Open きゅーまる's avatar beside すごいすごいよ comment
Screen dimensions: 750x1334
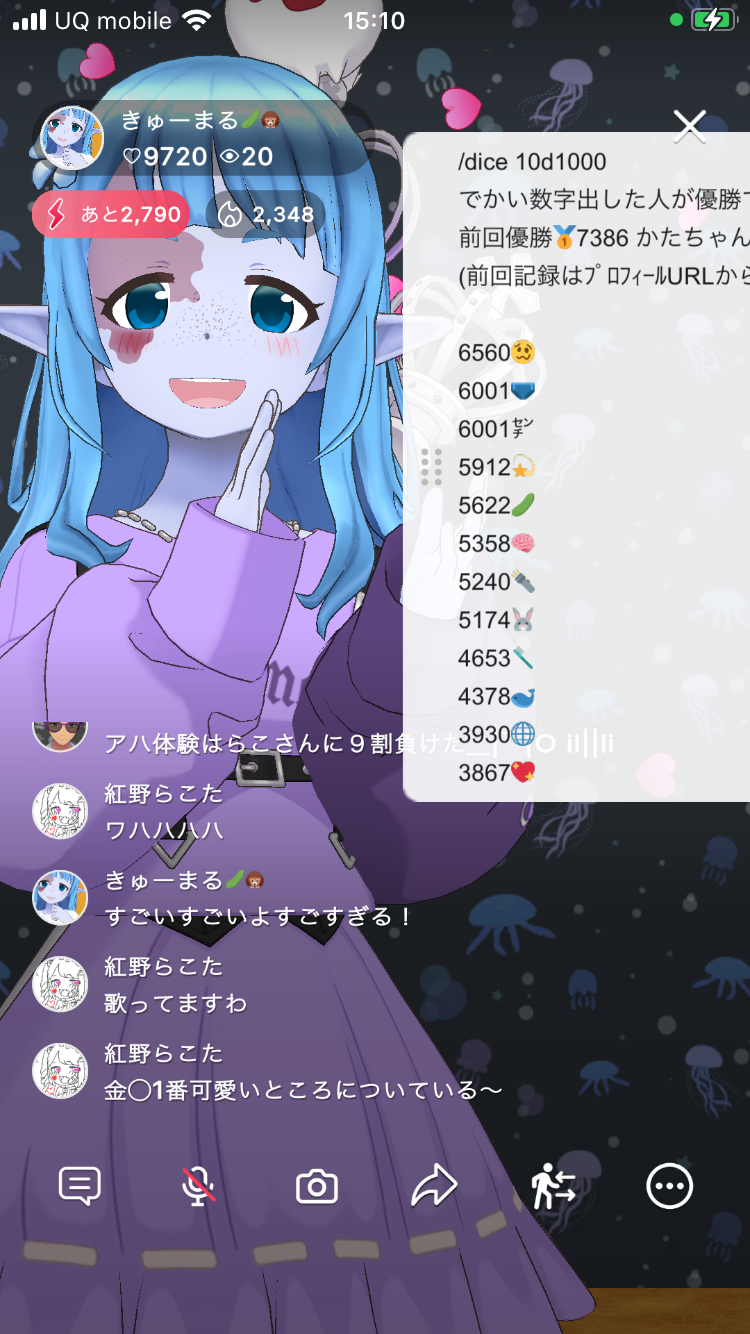tap(61, 897)
